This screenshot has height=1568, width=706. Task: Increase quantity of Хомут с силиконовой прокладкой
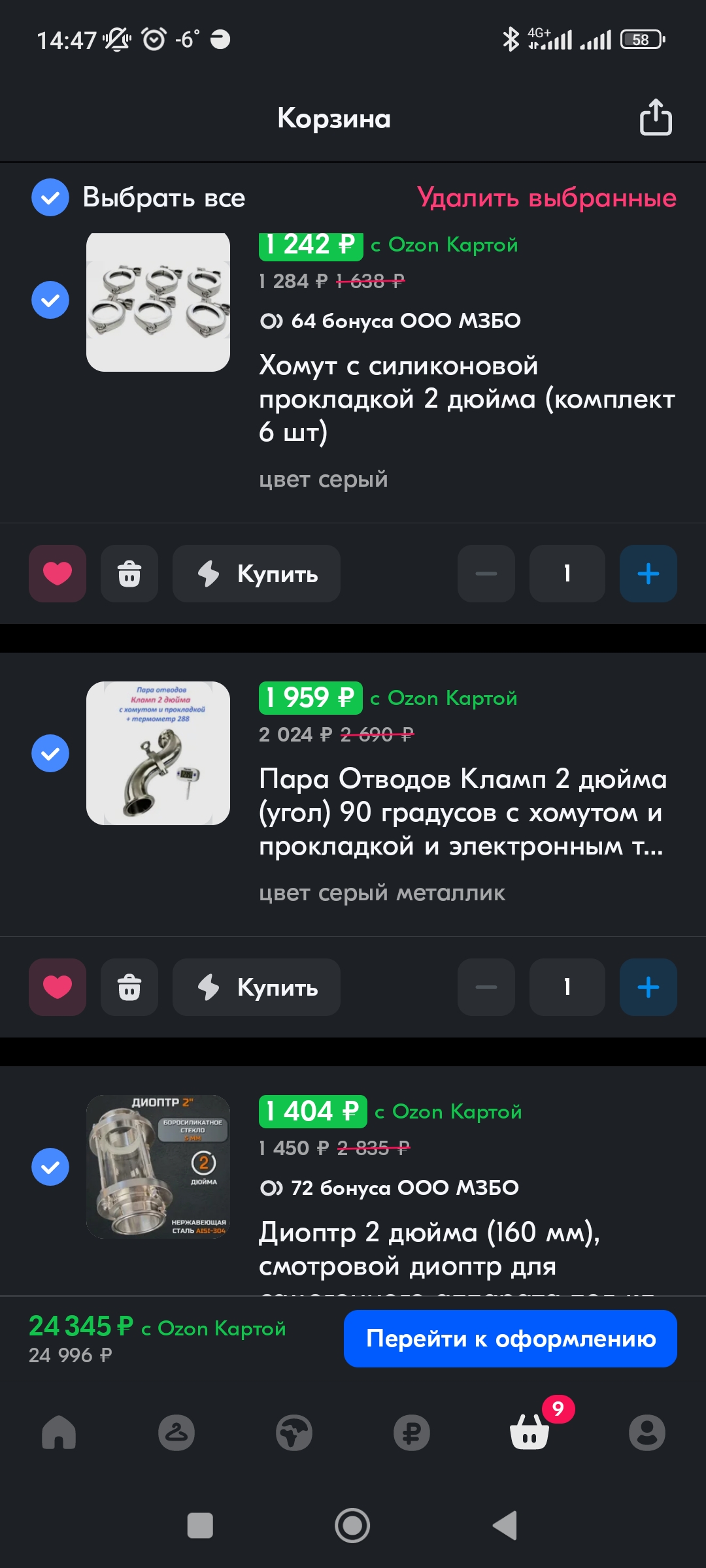(x=648, y=574)
